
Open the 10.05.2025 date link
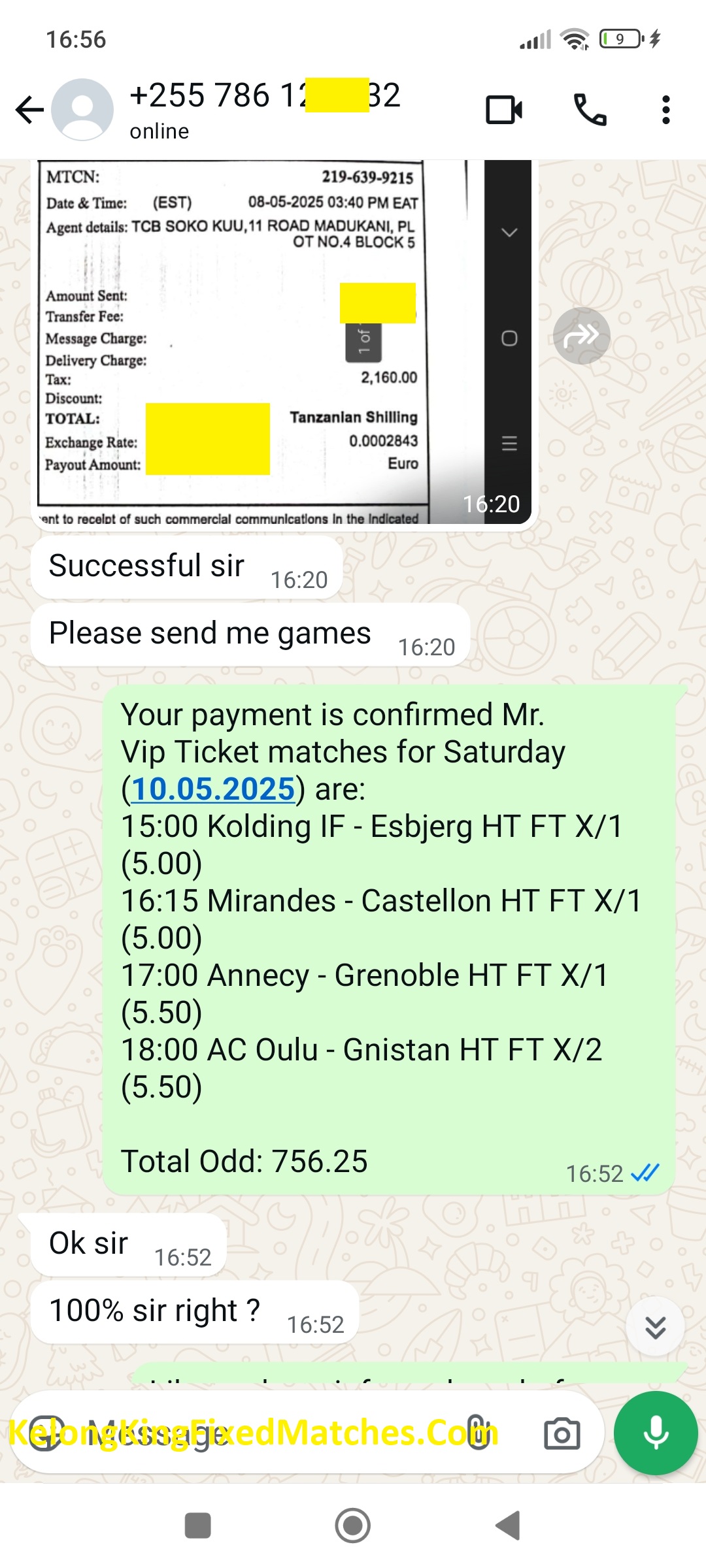(213, 789)
